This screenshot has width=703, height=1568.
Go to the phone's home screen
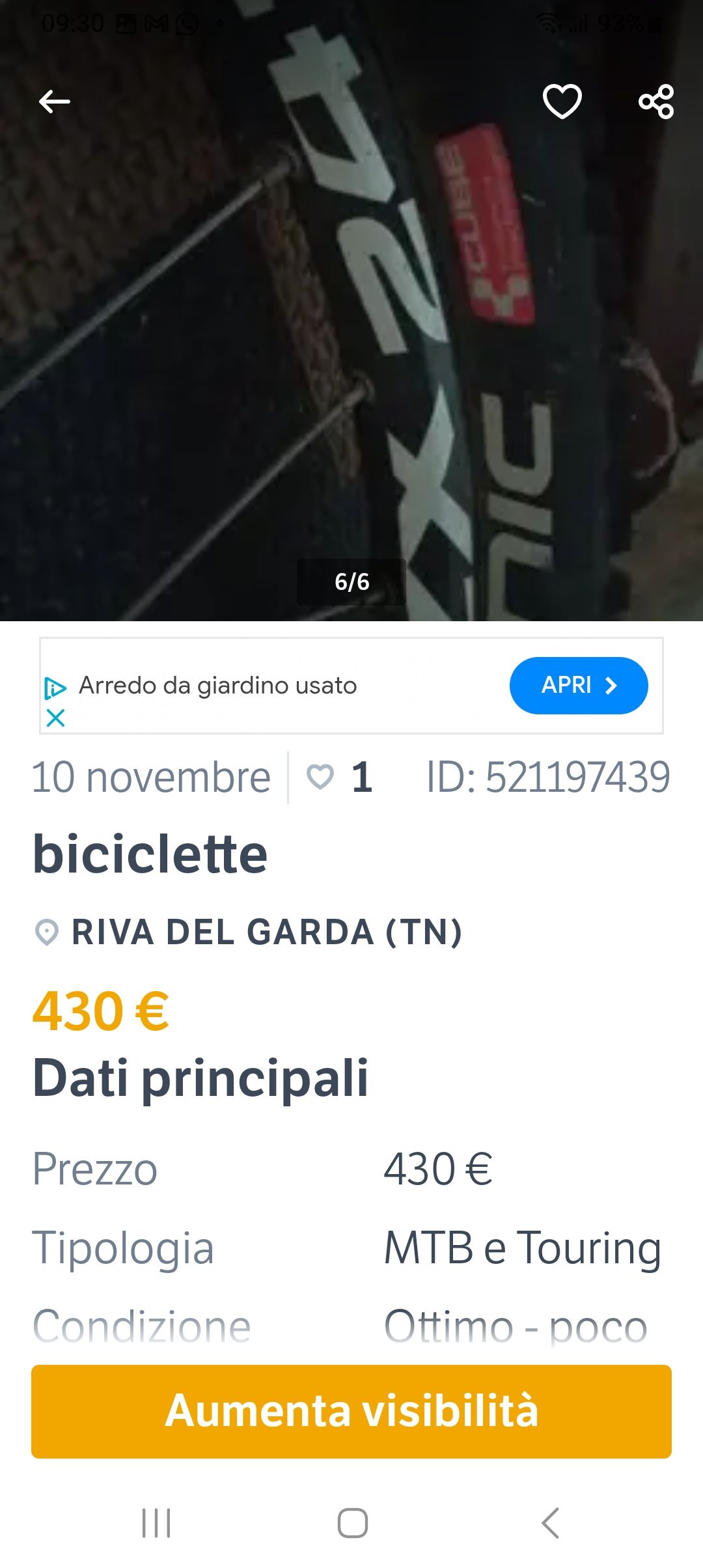click(x=352, y=1523)
